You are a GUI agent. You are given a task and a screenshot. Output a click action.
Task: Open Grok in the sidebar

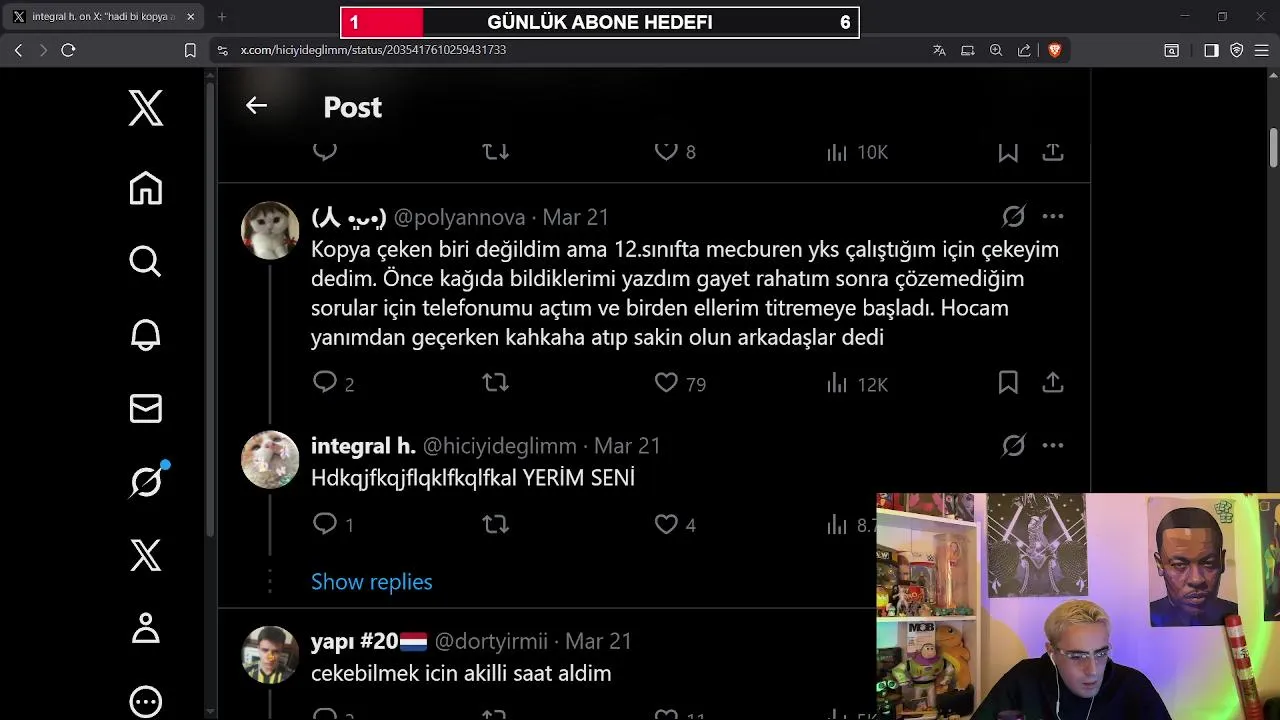click(146, 482)
